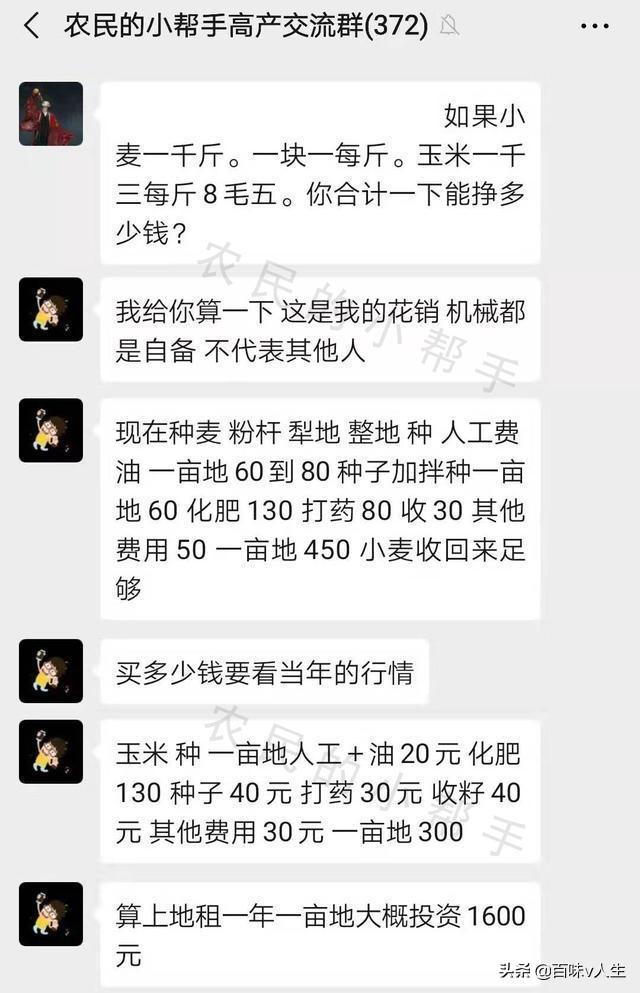Go back from the group chat
Screen dimensions: 640x993
pyautogui.click(x=31, y=26)
